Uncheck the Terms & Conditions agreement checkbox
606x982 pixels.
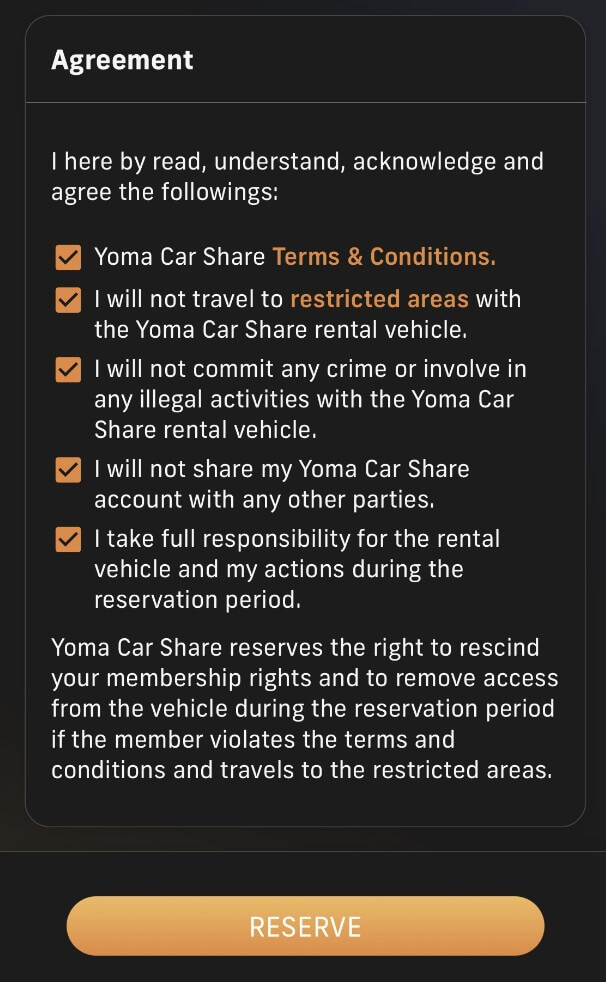pos(68,258)
